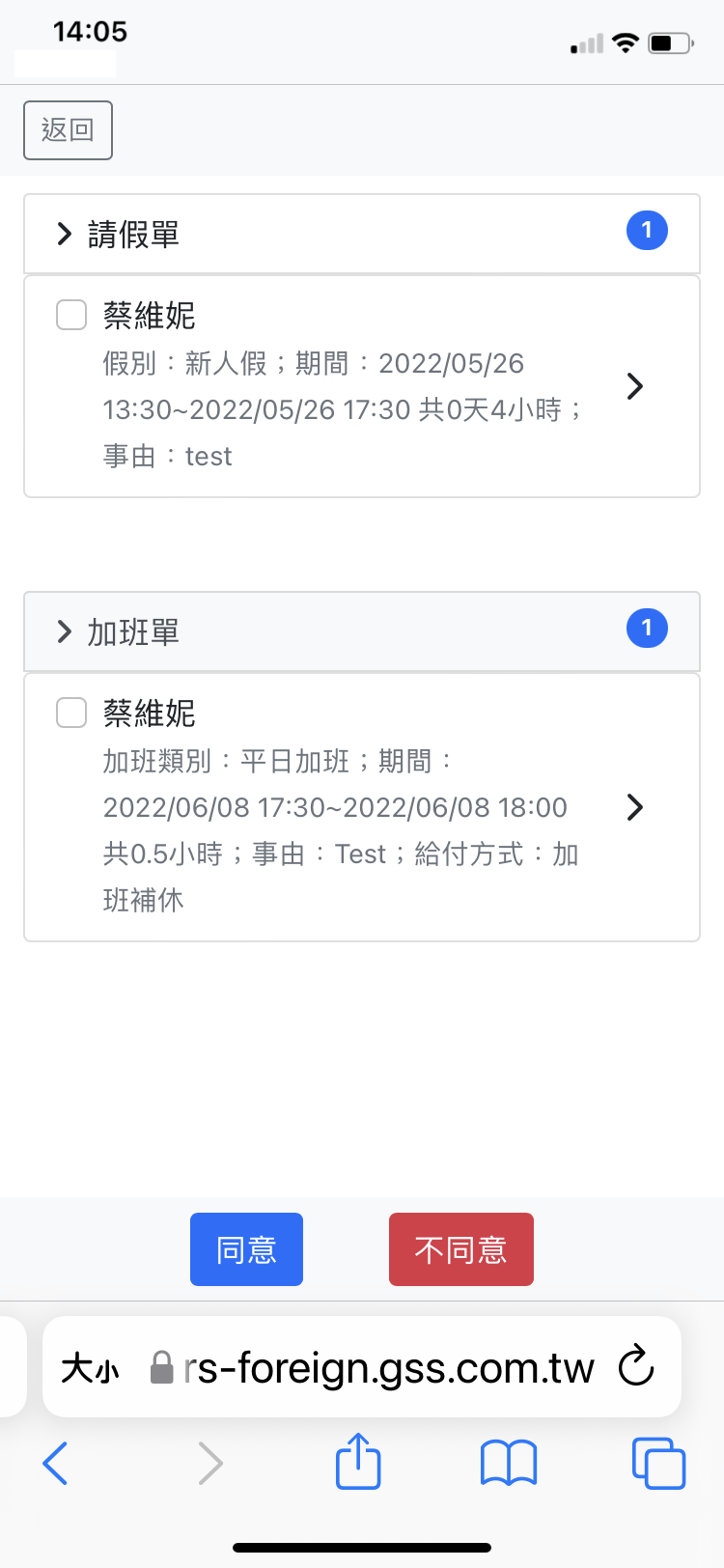Viewport: 724px width, 1568px height.
Task: Show all open browser tabs
Action: 658,1463
